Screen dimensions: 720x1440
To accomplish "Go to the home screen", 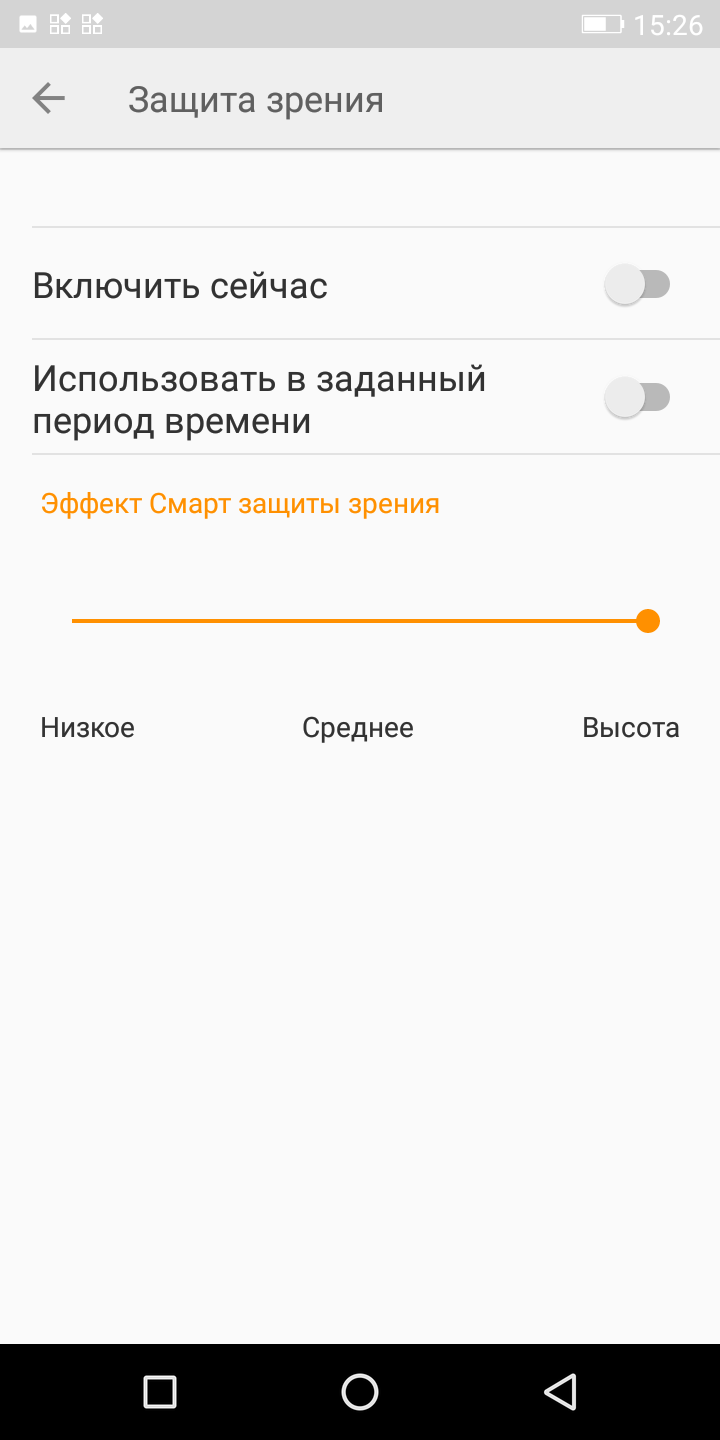I will click(x=360, y=1391).
